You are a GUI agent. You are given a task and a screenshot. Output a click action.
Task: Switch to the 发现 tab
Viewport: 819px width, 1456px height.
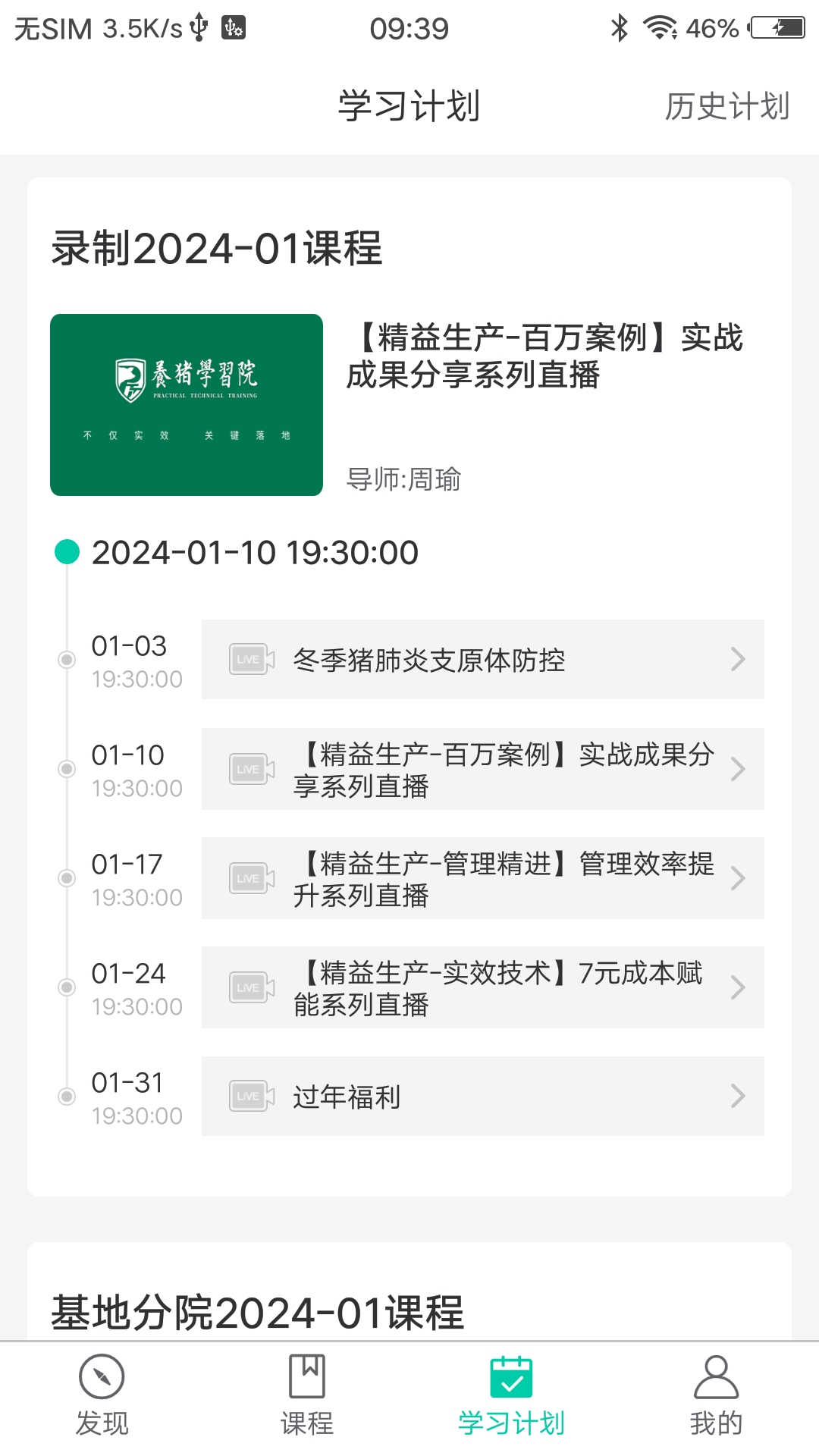(102, 1397)
